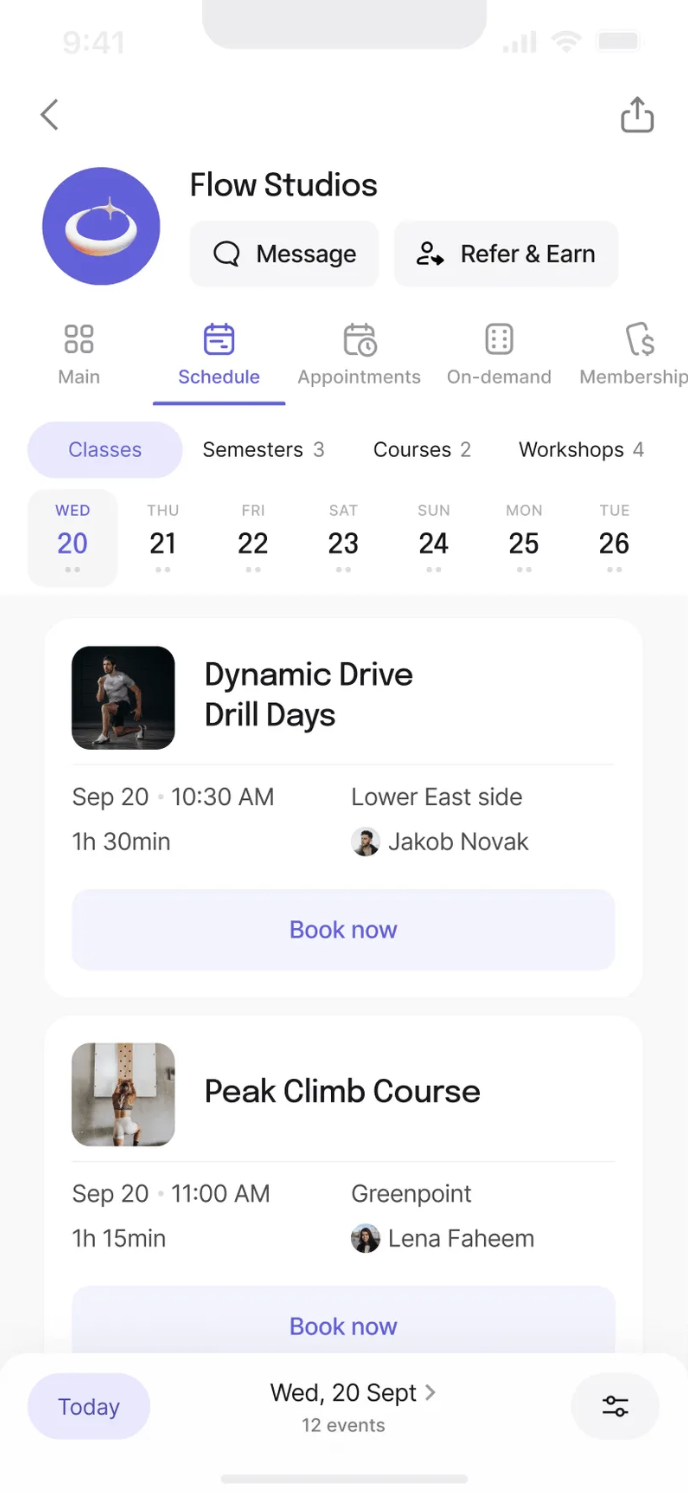688x1494 pixels.
Task: Open the Peak Climb Course card
Action: (x=342, y=1092)
